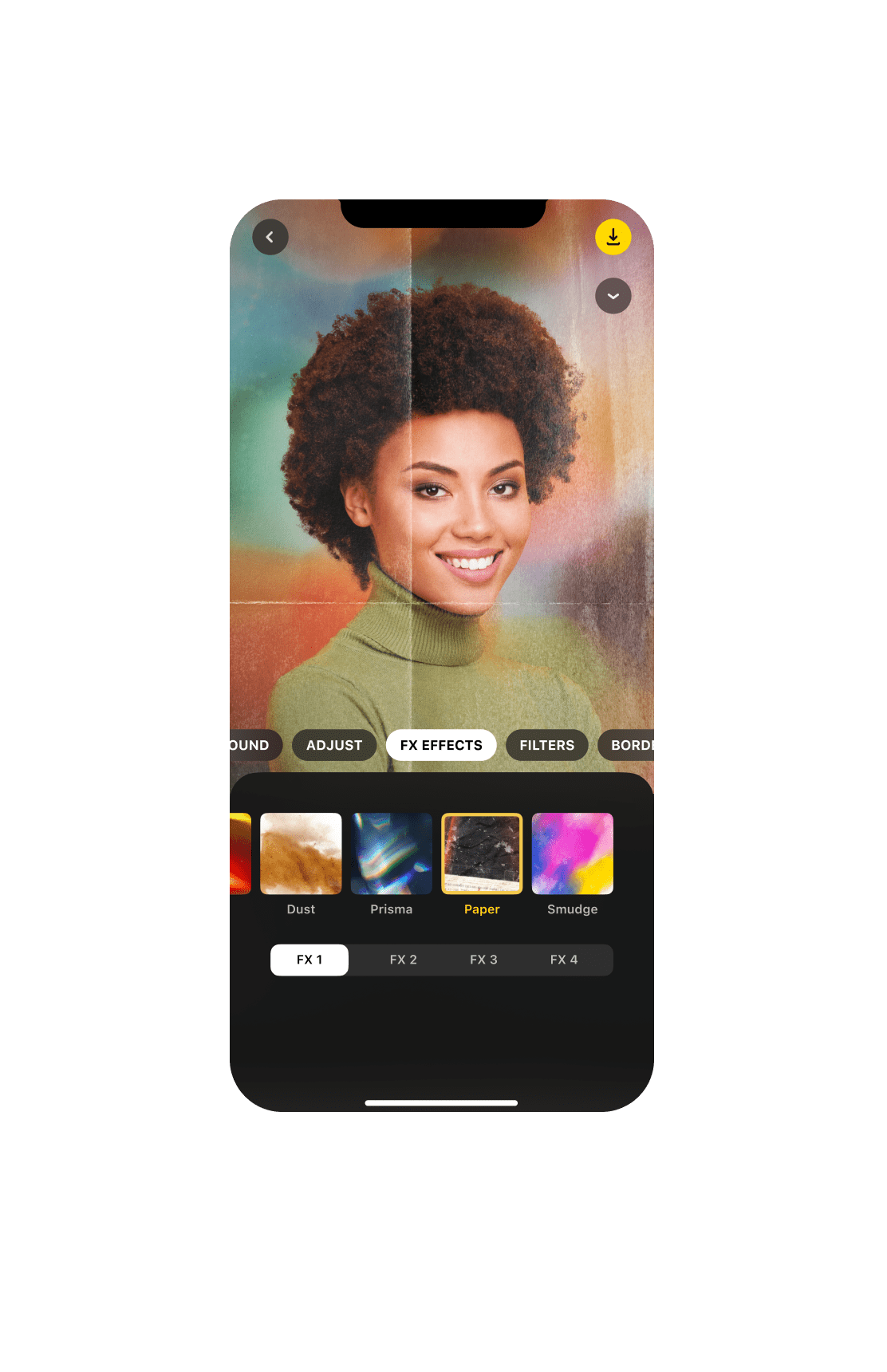Switch to FX 2 effects
Viewport: 887px width, 1372px height.
(404, 960)
